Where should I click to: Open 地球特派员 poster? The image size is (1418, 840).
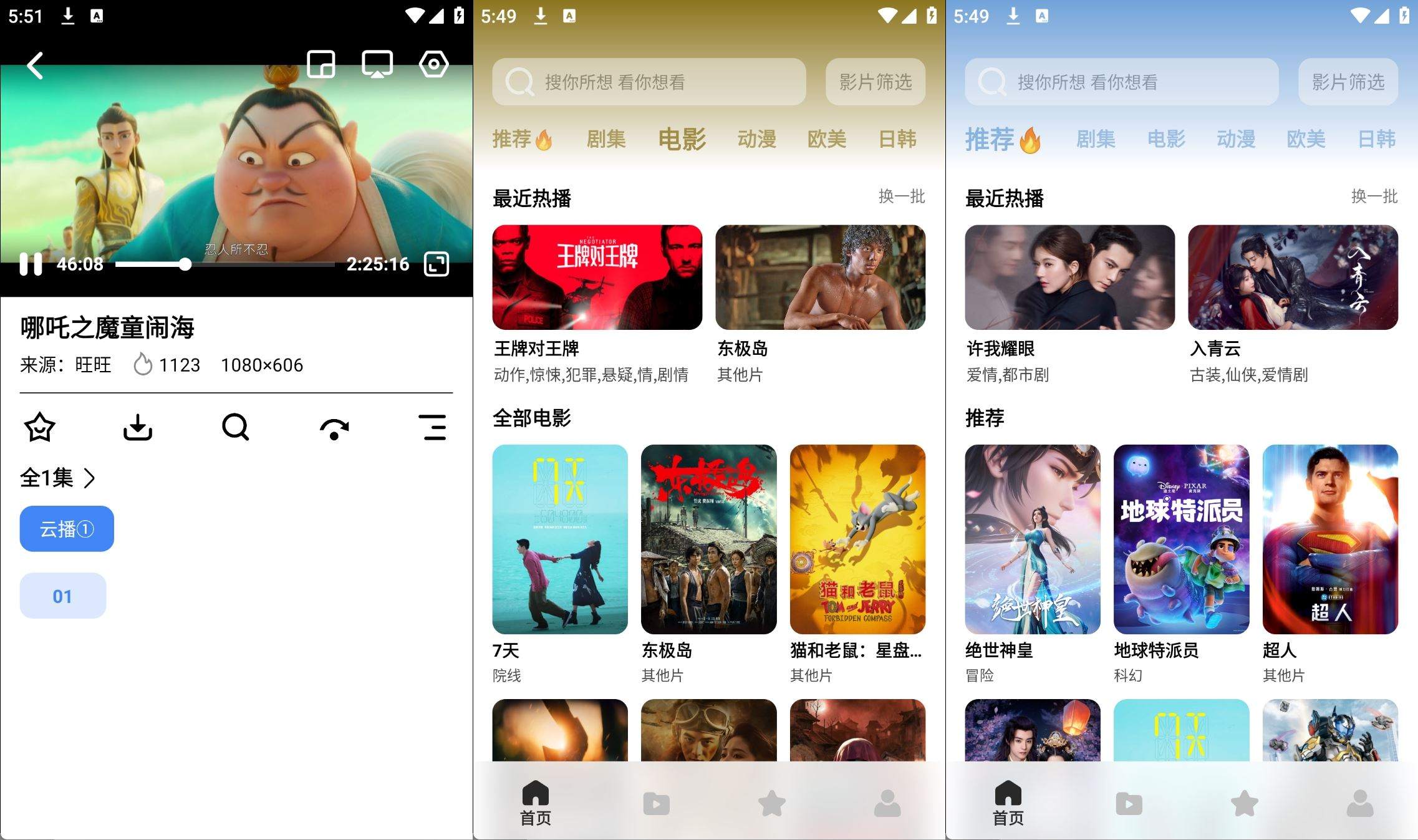coord(1181,539)
